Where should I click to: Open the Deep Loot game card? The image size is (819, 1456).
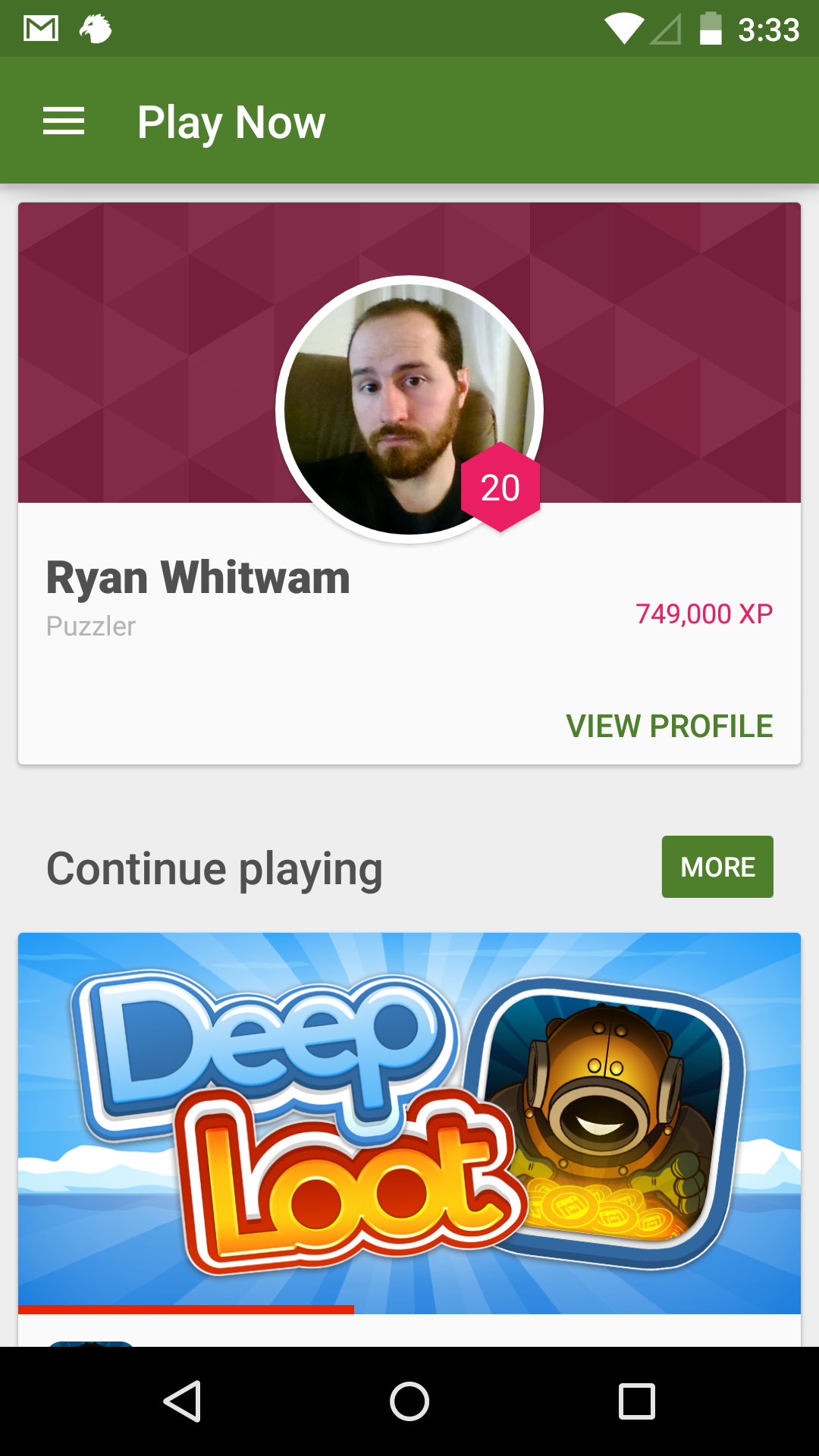pos(409,1122)
